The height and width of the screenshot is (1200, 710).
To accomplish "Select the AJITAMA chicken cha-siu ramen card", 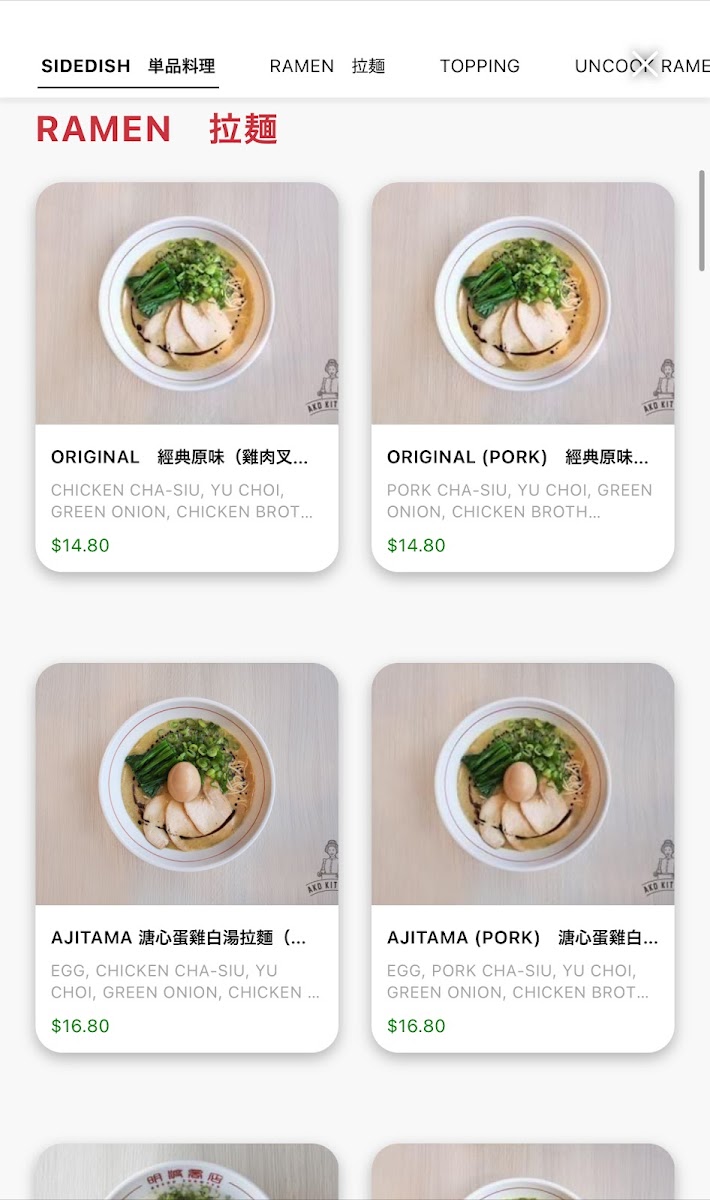I will (187, 857).
